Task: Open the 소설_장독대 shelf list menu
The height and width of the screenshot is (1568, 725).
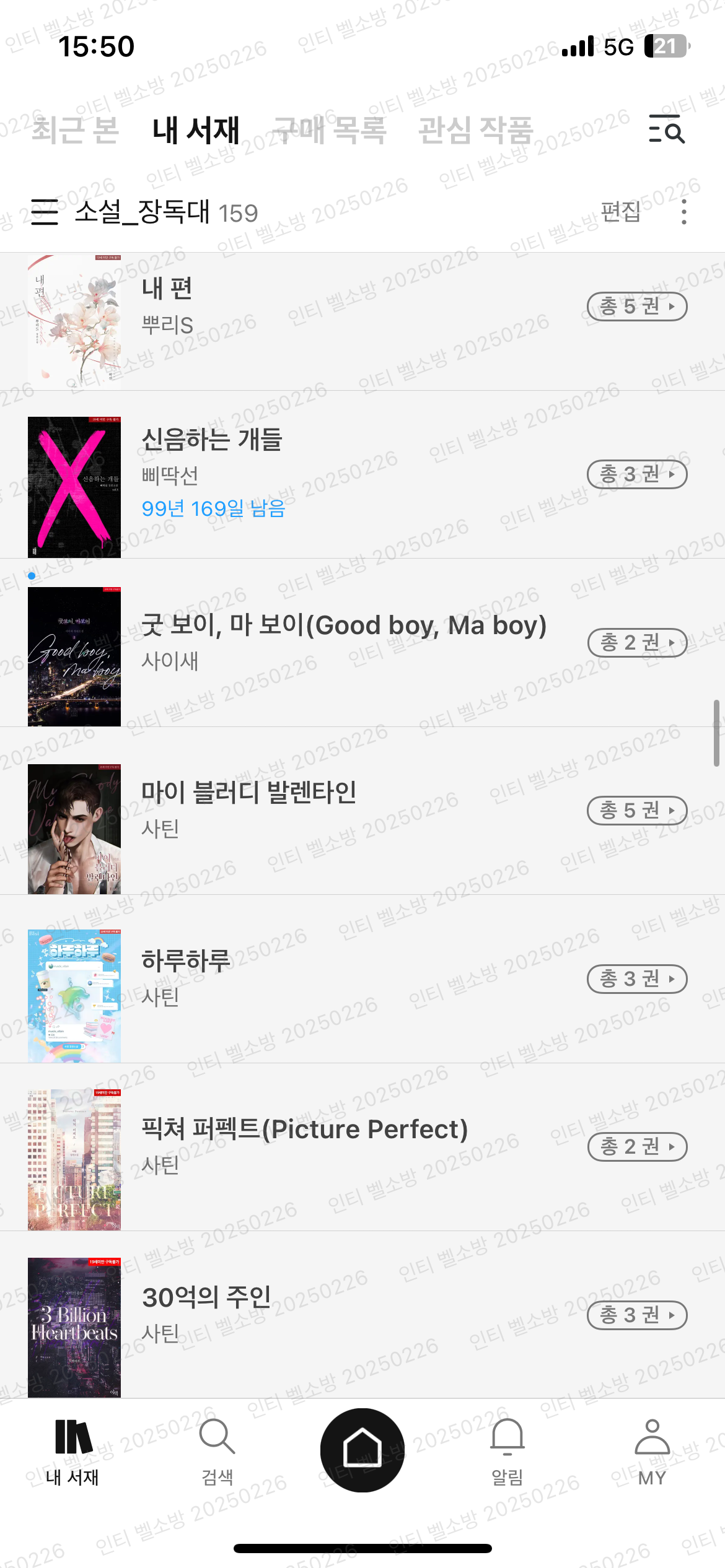Action: coord(45,212)
